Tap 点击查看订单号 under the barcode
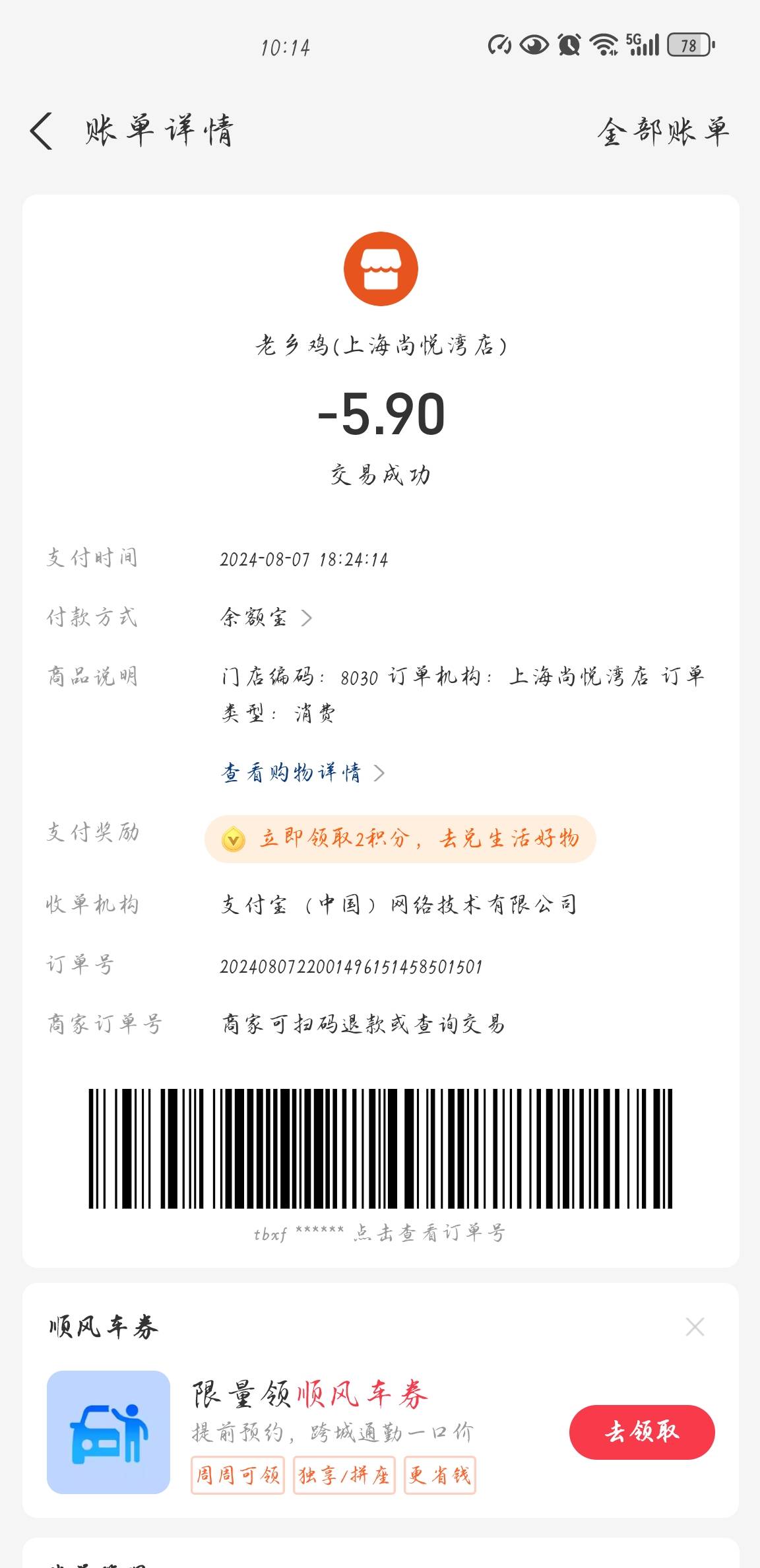The image size is (760, 1568). pyautogui.click(x=429, y=1233)
